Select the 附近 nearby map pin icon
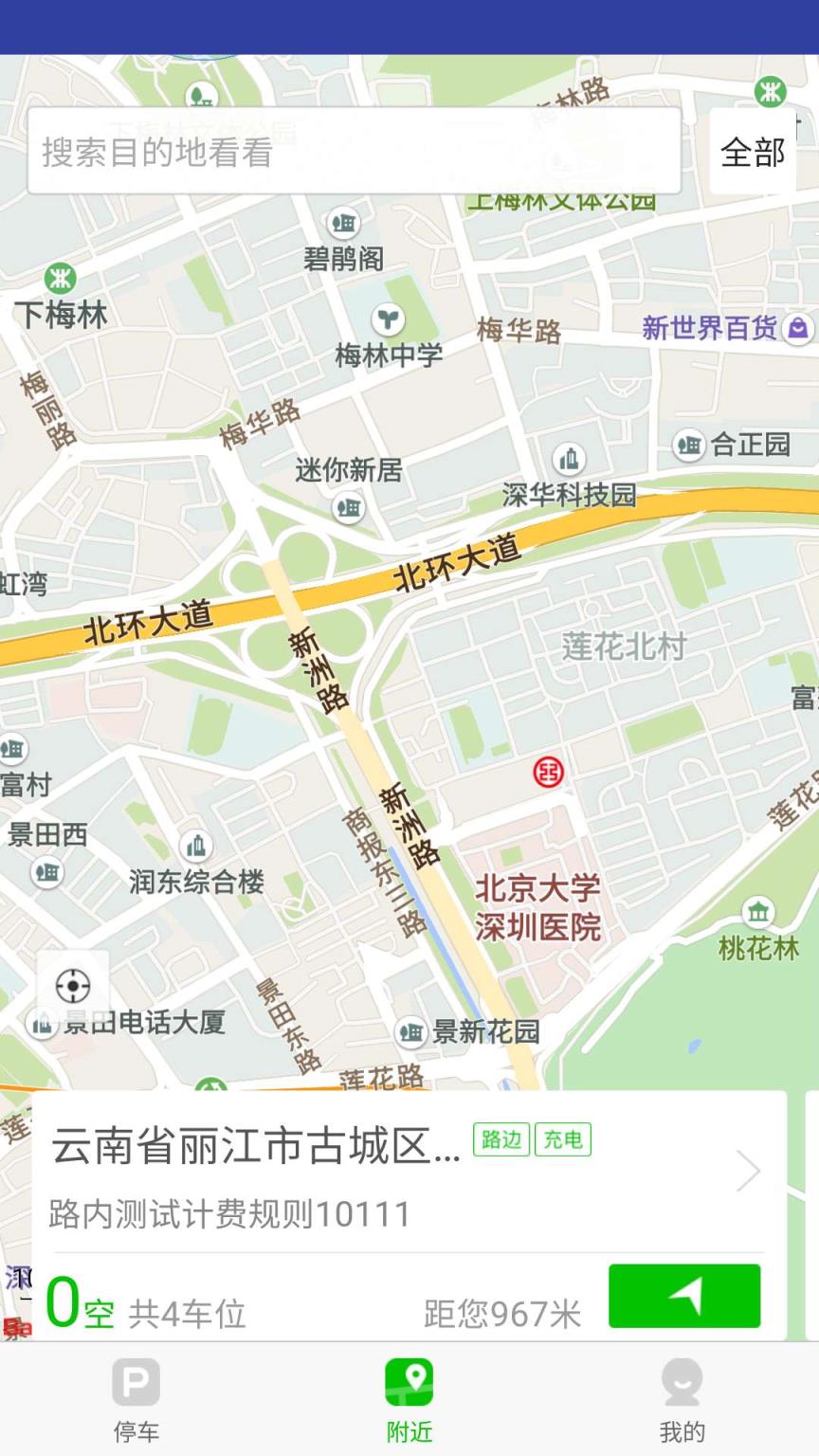The width and height of the screenshot is (819, 1456). point(408,1382)
